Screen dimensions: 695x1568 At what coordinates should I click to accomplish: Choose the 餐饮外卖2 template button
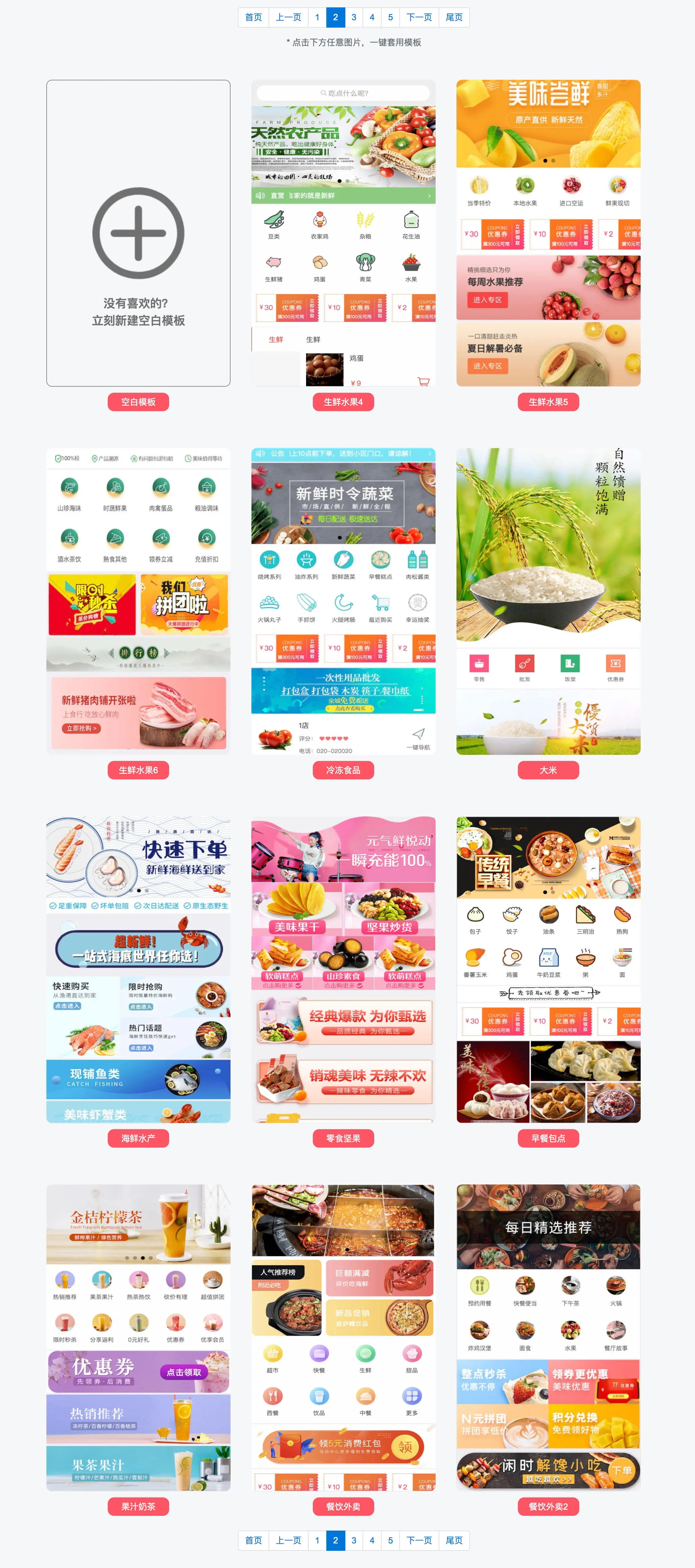pos(548,1507)
